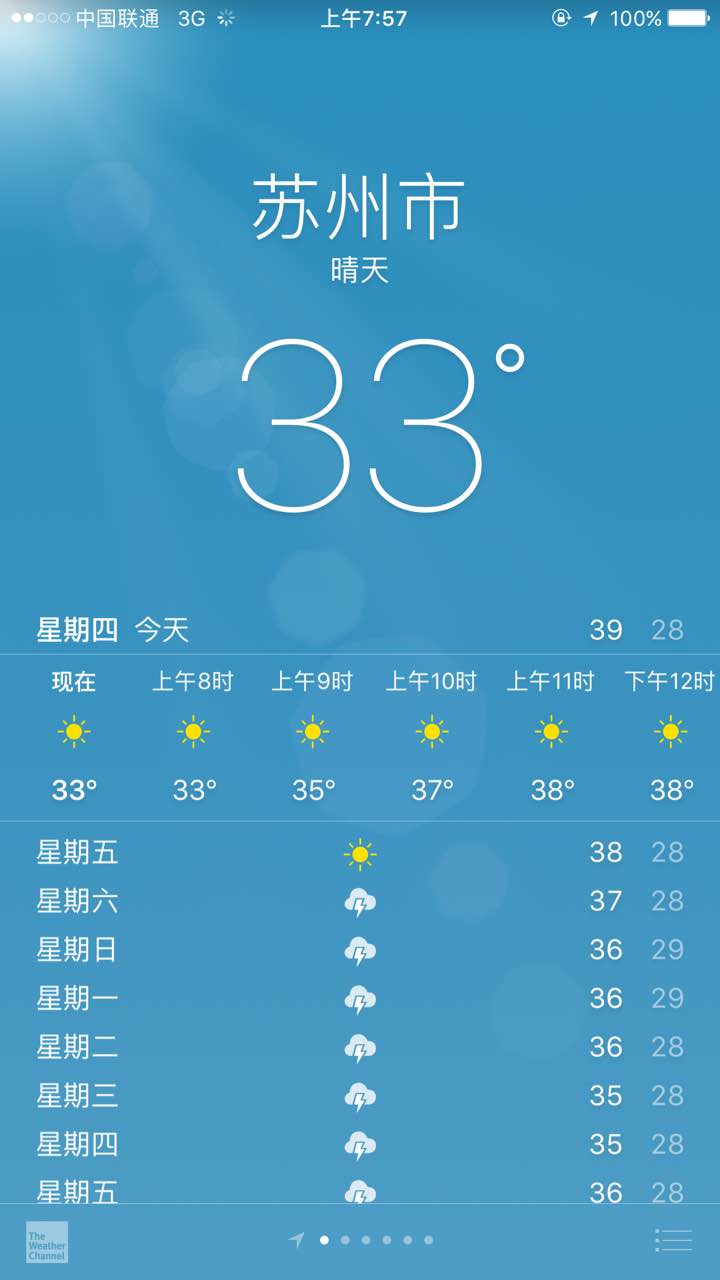The image size is (720, 1280).
Task: Open the city list menu icon
Action: (673, 1240)
